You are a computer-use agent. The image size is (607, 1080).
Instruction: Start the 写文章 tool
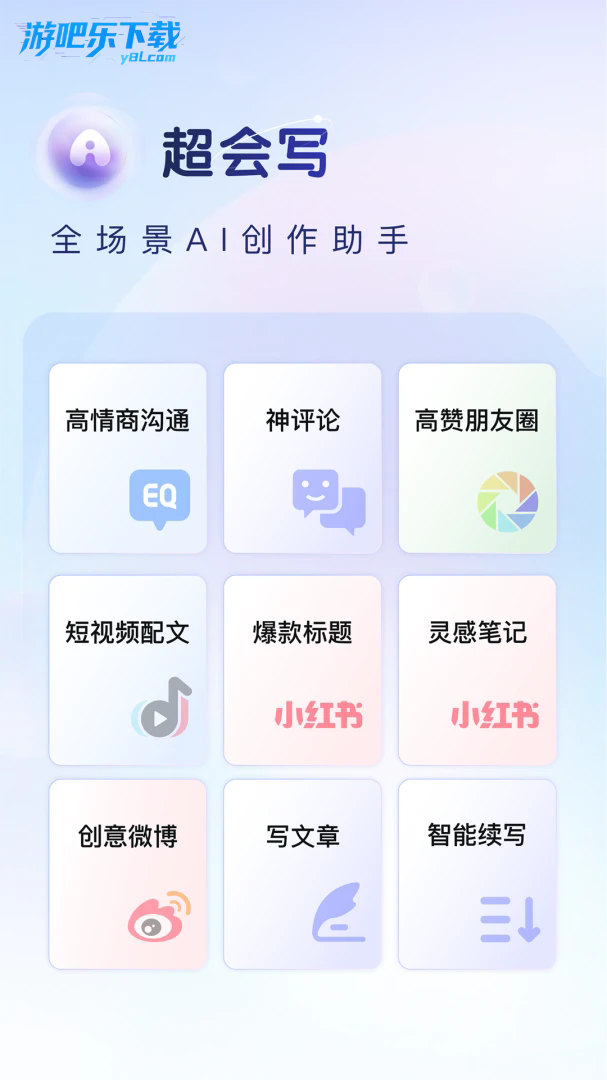pos(302,874)
